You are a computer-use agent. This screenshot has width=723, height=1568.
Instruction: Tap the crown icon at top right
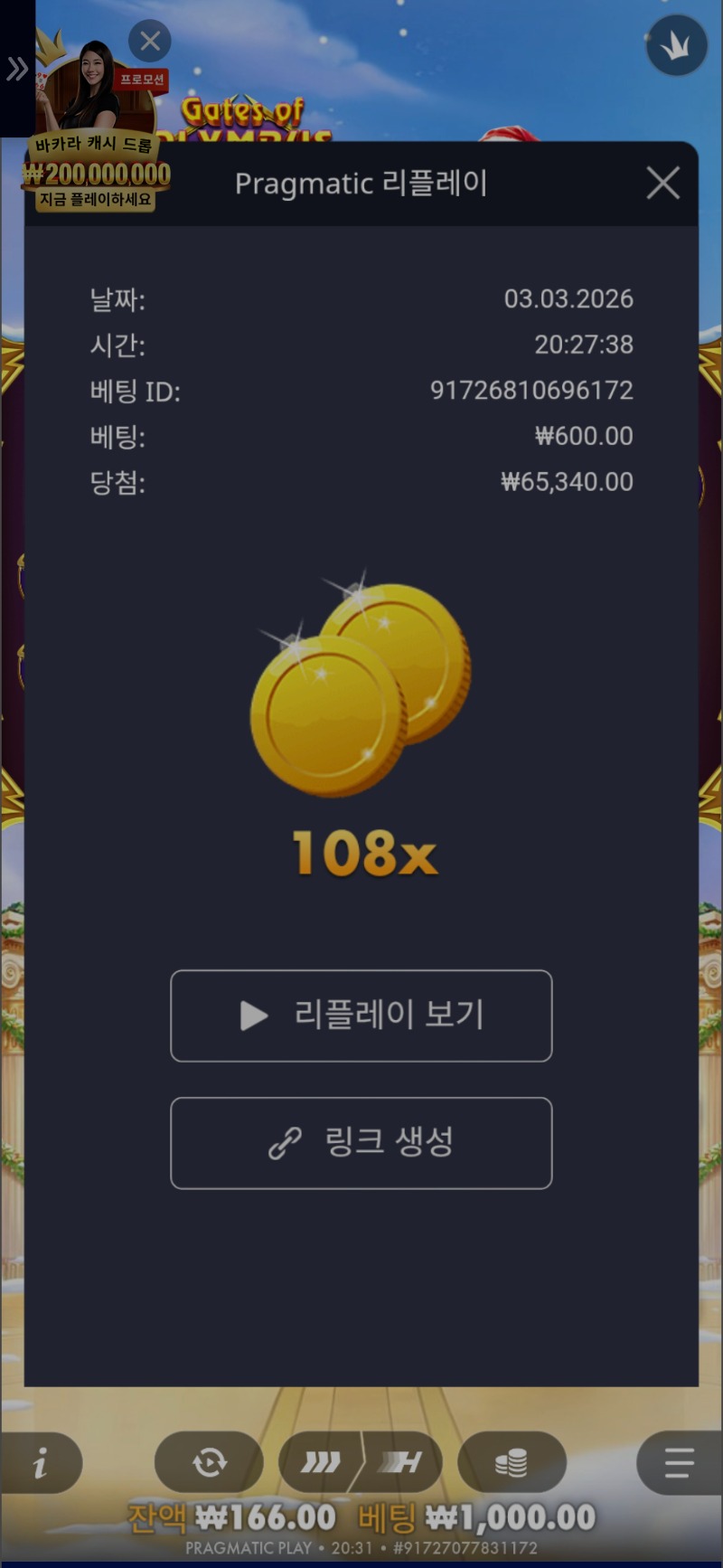click(x=676, y=46)
